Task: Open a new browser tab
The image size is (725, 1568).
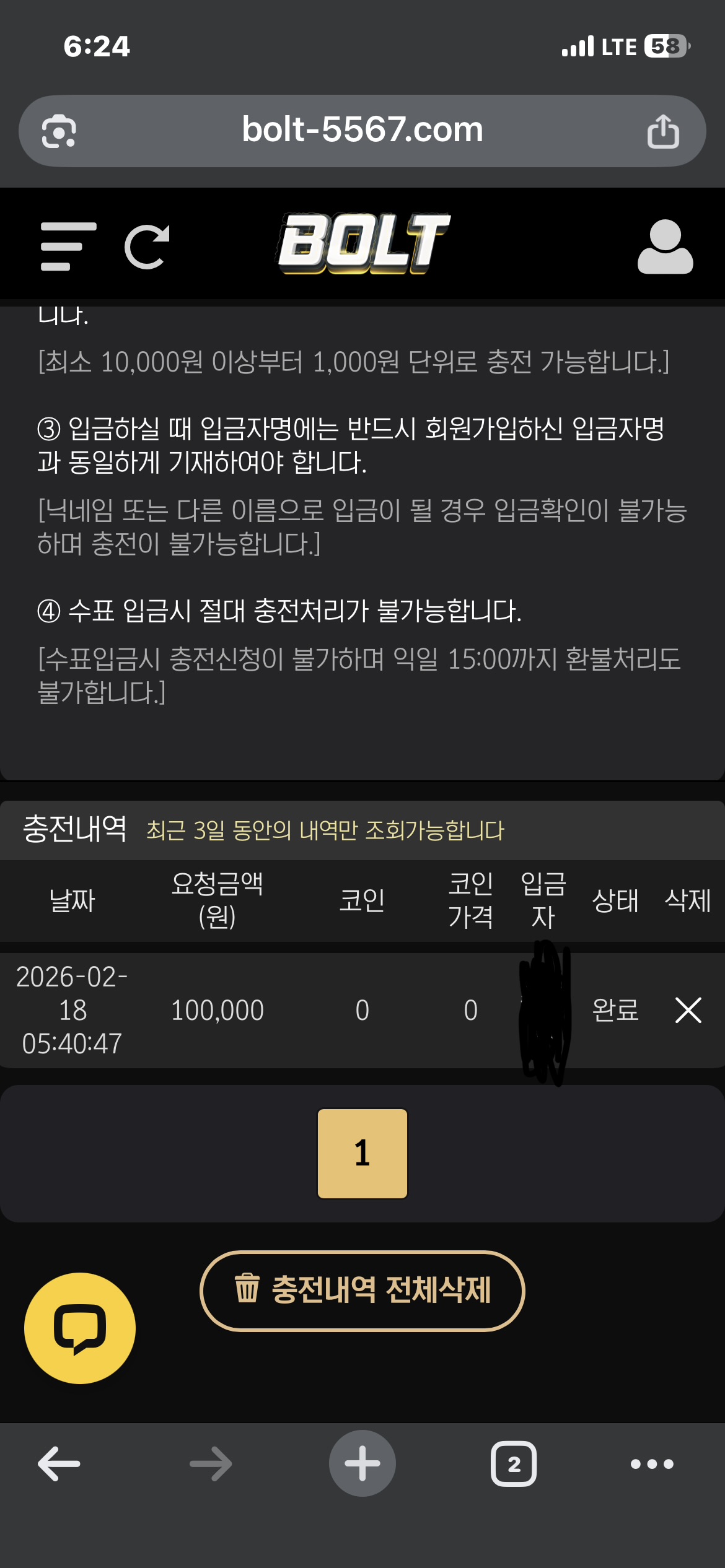Action: tap(362, 1464)
